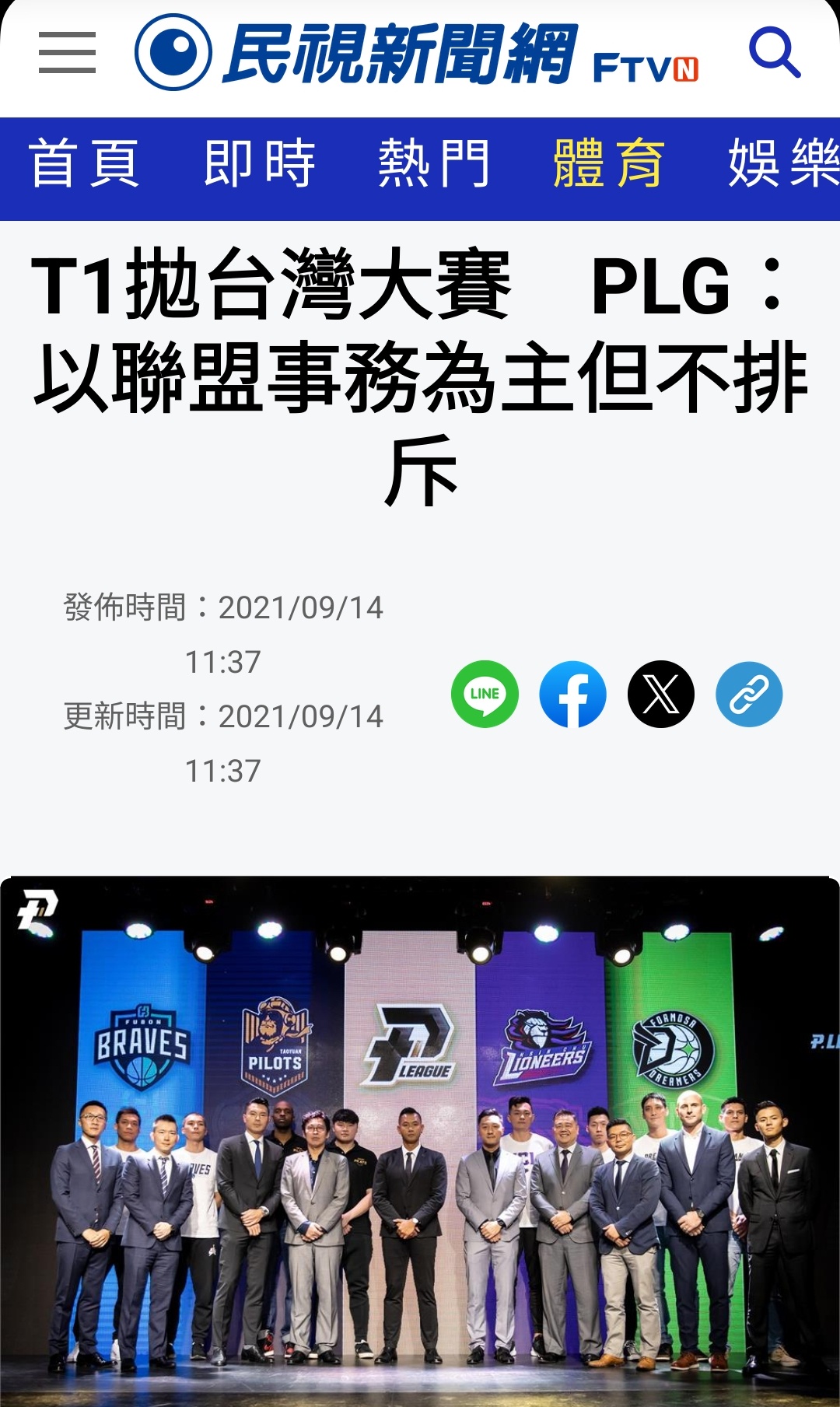Open the search magnifier
840x1407 pixels.
pos(774,53)
